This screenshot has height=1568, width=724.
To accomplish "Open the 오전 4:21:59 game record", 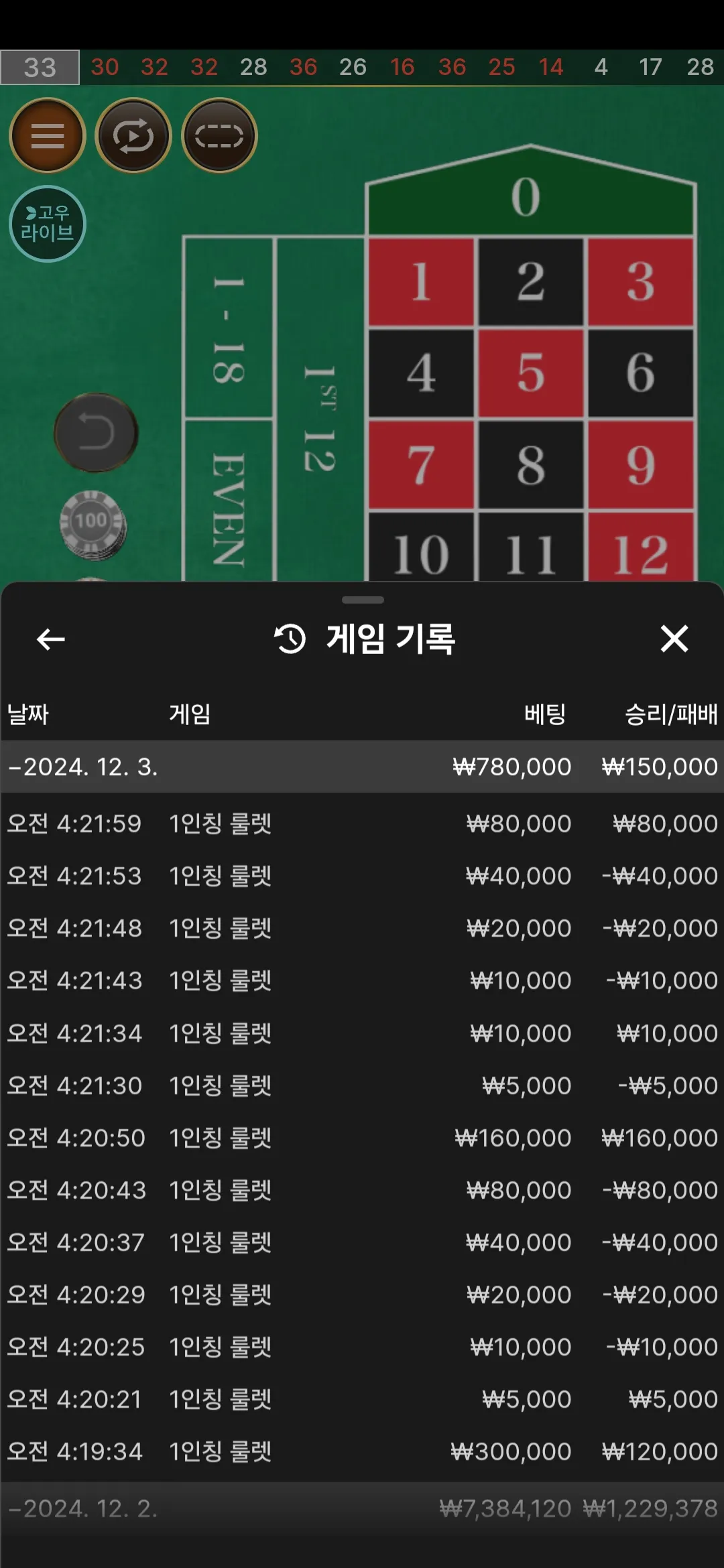I will pyautogui.click(x=362, y=824).
